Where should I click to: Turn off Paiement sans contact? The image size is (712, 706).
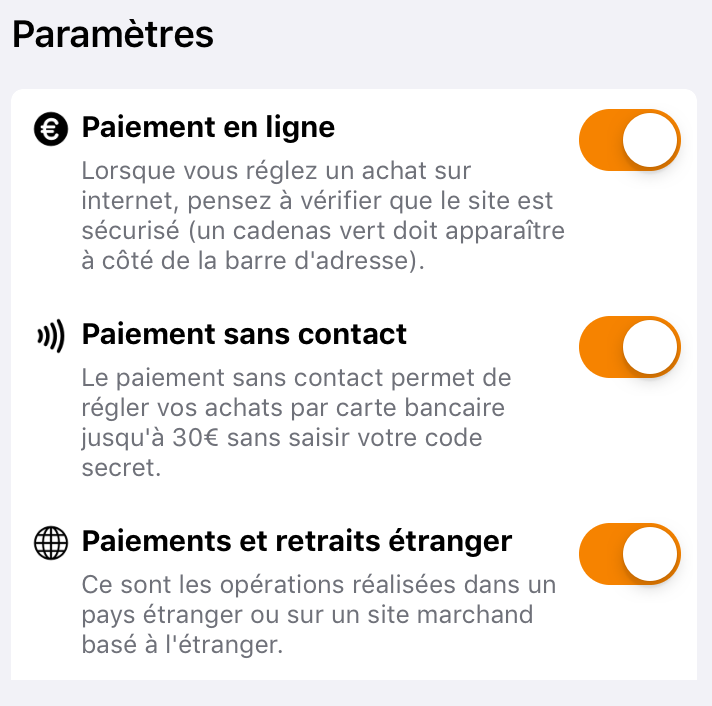pyautogui.click(x=629, y=347)
